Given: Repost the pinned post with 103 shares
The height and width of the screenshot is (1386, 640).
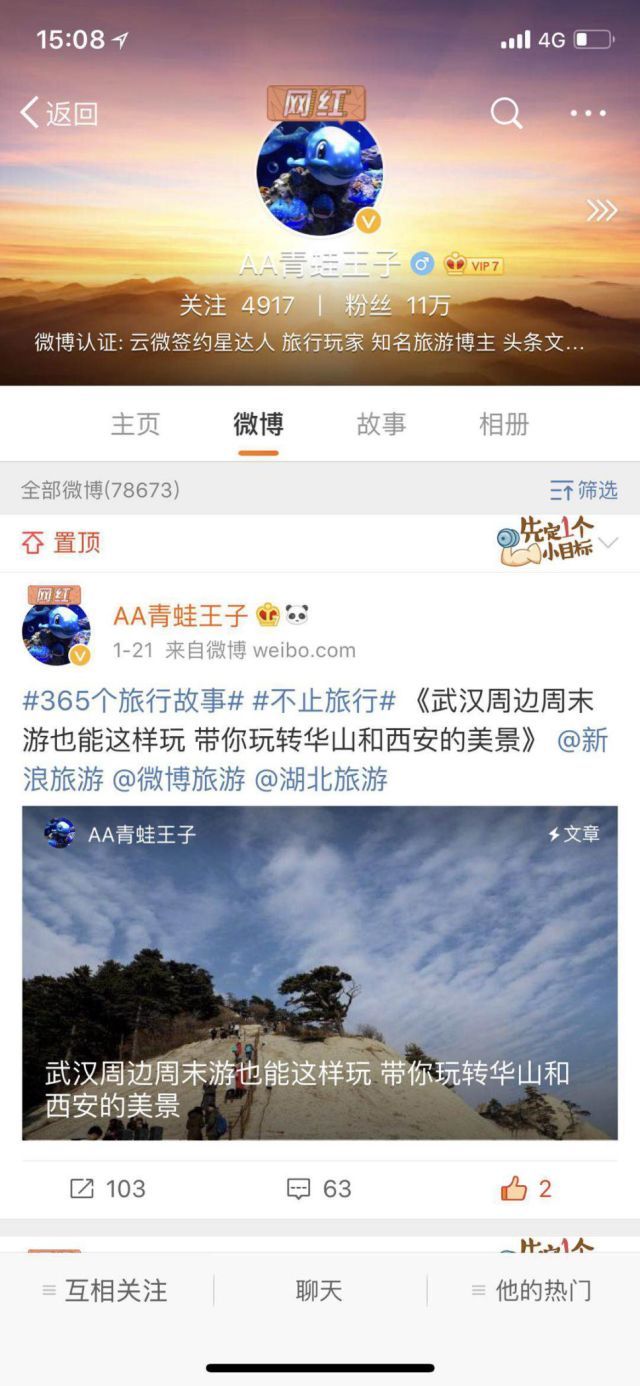Looking at the screenshot, I should (108, 1188).
